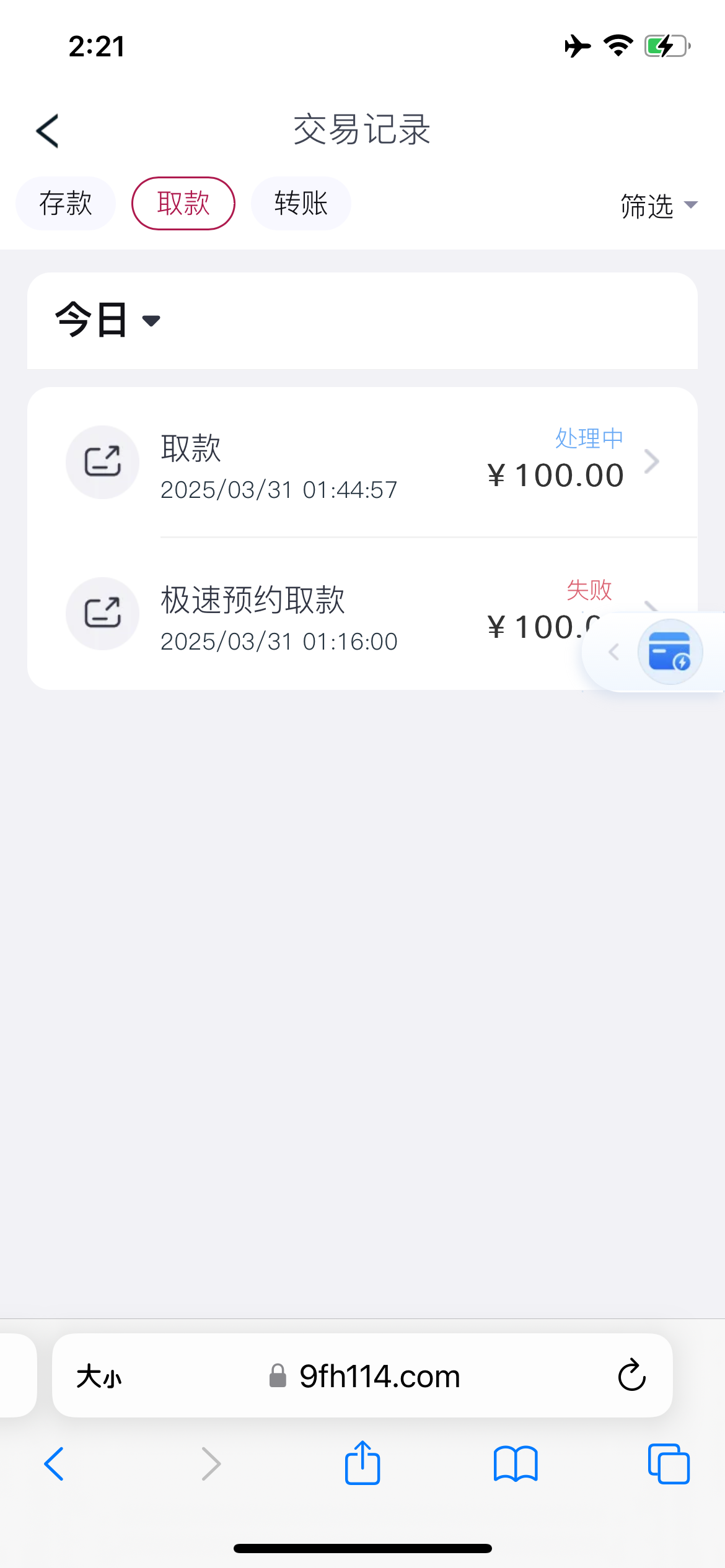Go back one page in Safari

click(55, 1464)
